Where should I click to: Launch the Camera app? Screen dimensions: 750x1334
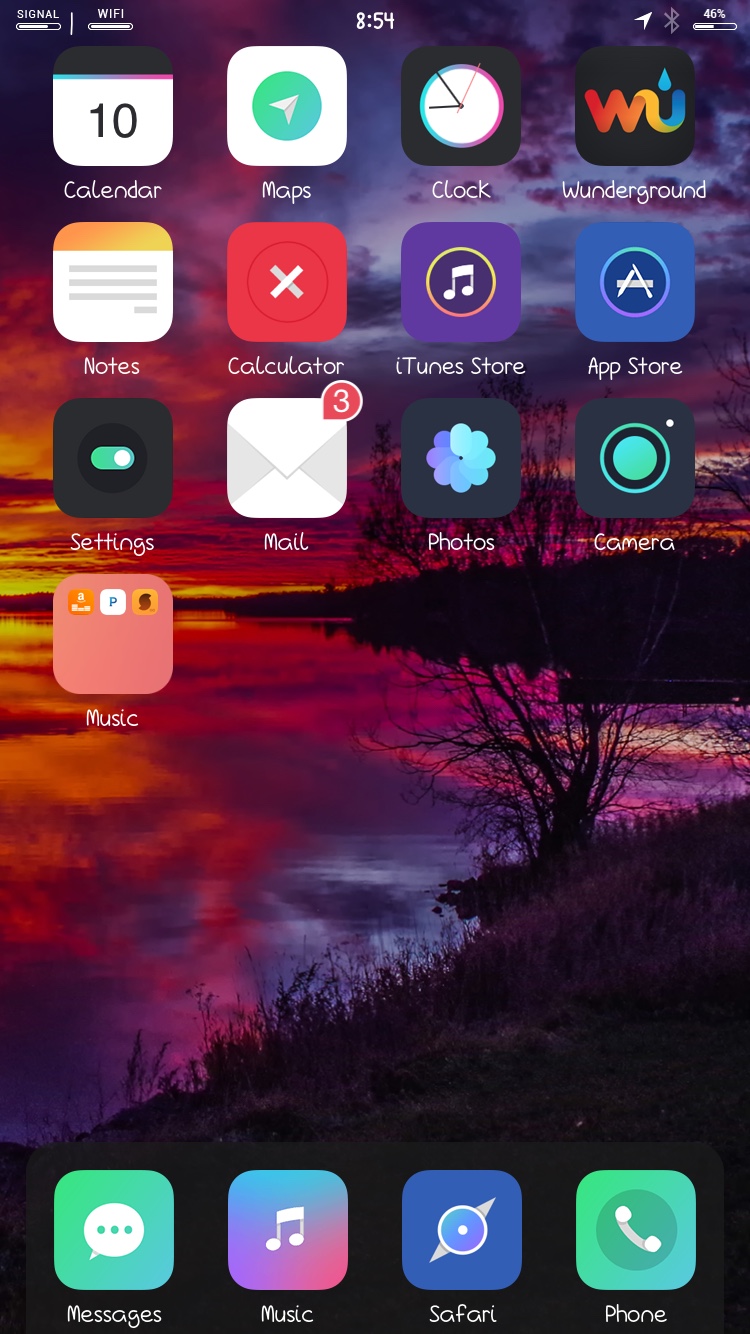coord(635,458)
